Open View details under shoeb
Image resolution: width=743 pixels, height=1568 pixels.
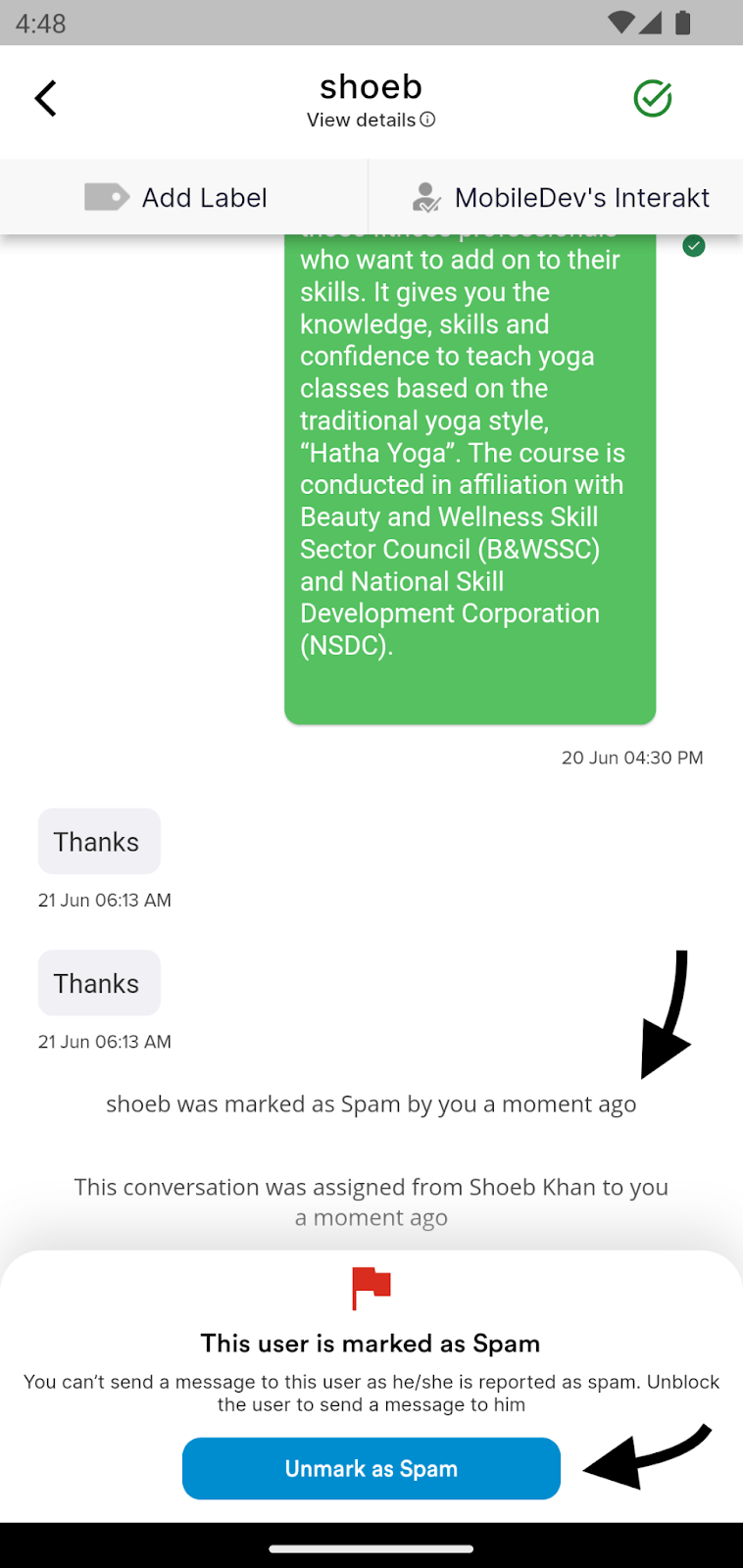pyautogui.click(x=371, y=120)
